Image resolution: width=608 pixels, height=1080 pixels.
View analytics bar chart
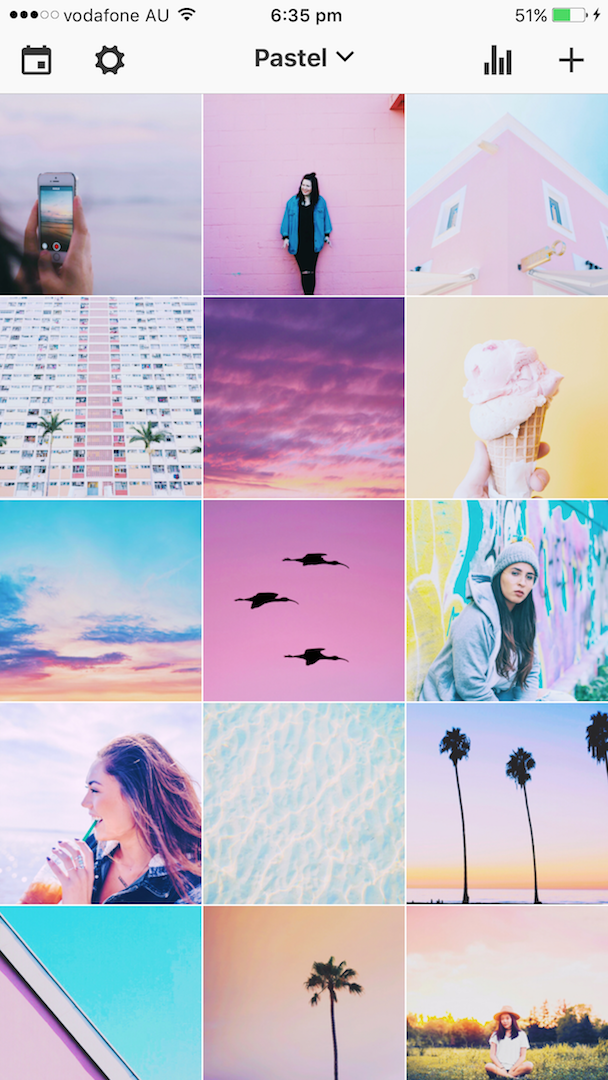tap(498, 61)
